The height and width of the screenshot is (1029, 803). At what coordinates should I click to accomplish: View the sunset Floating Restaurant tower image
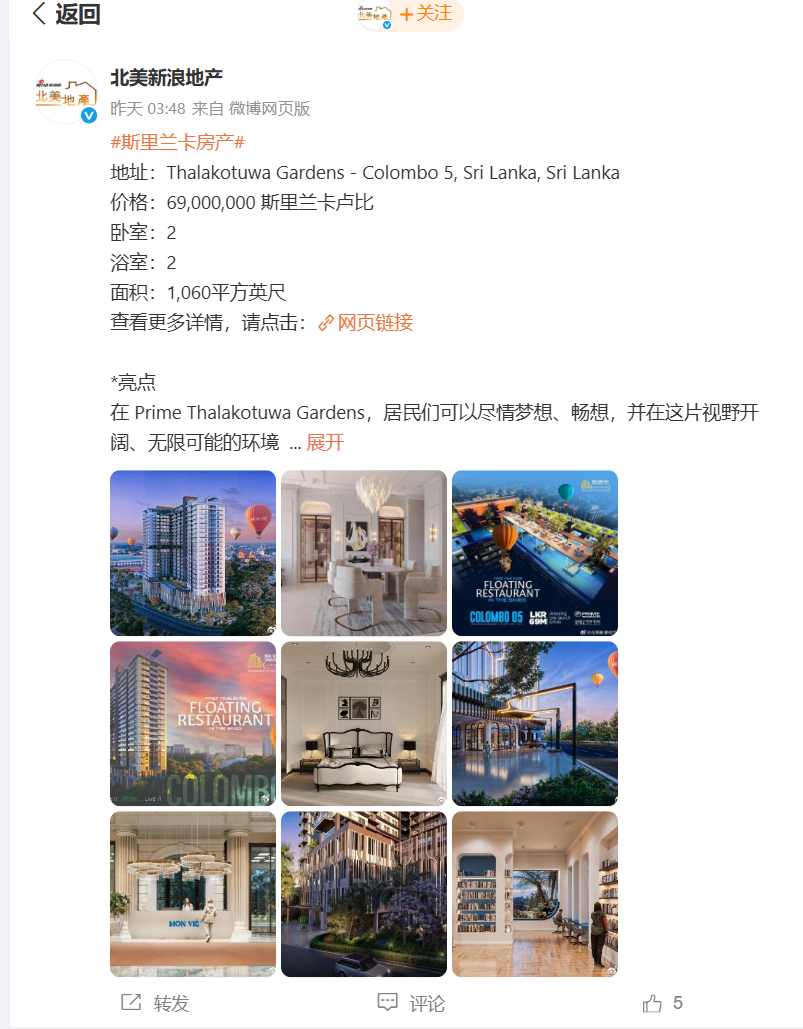(x=193, y=724)
